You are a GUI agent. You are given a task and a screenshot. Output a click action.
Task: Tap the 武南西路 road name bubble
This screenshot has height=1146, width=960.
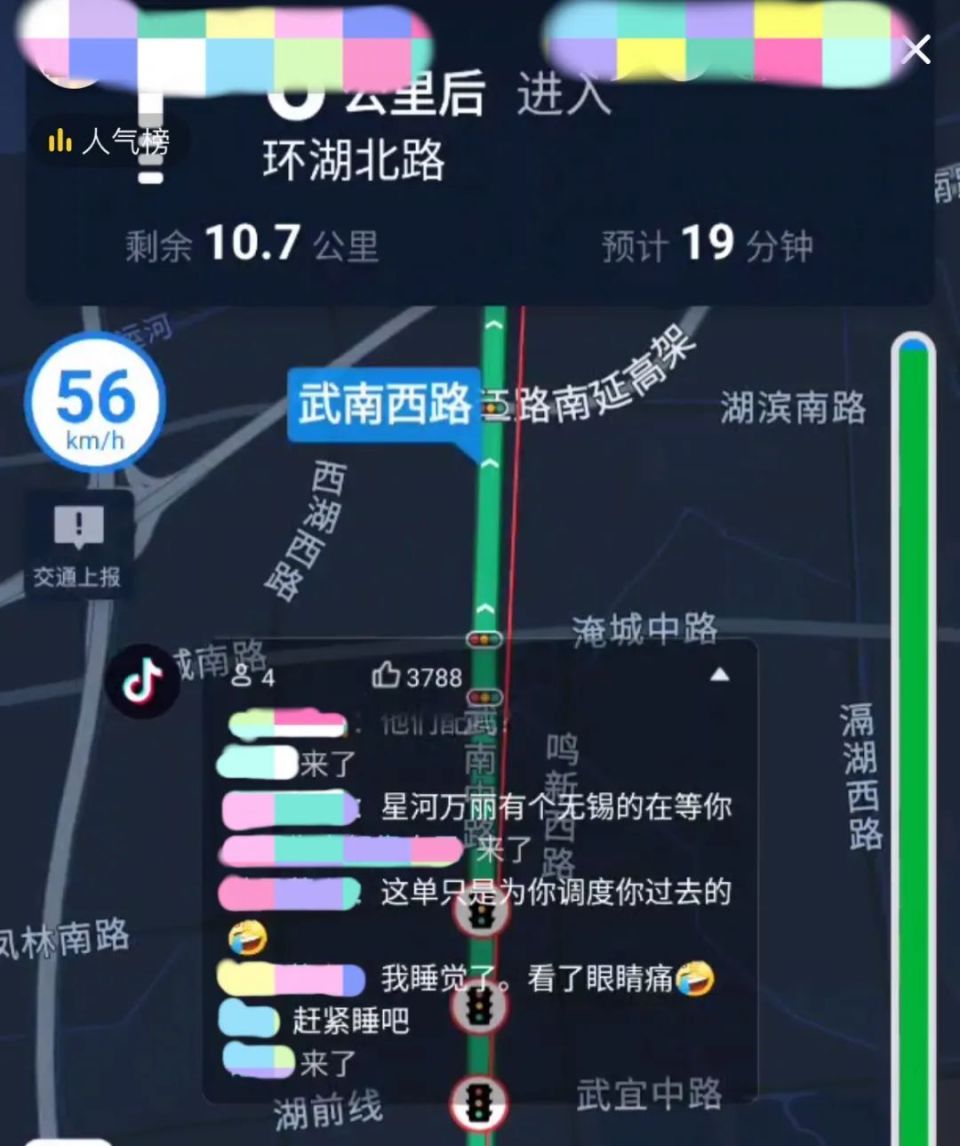(385, 404)
